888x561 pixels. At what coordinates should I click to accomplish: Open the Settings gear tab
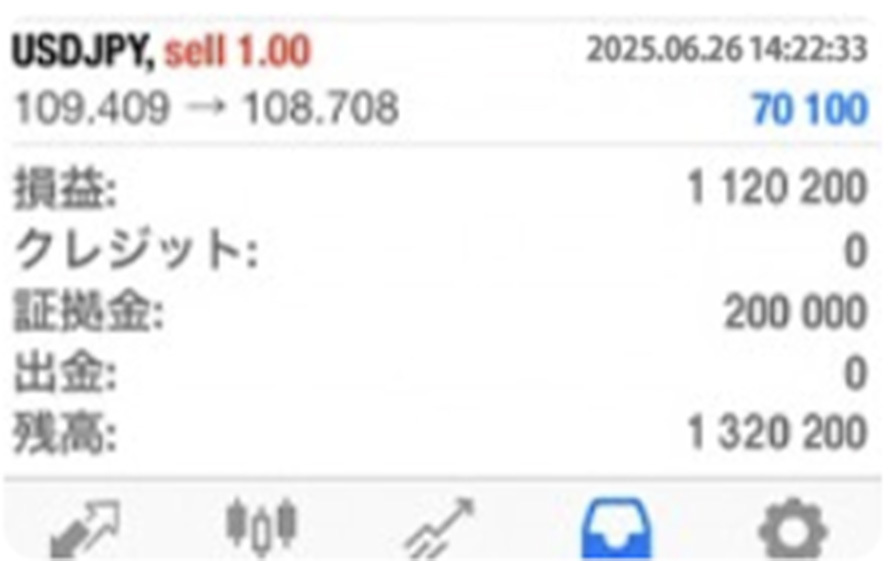point(793,527)
